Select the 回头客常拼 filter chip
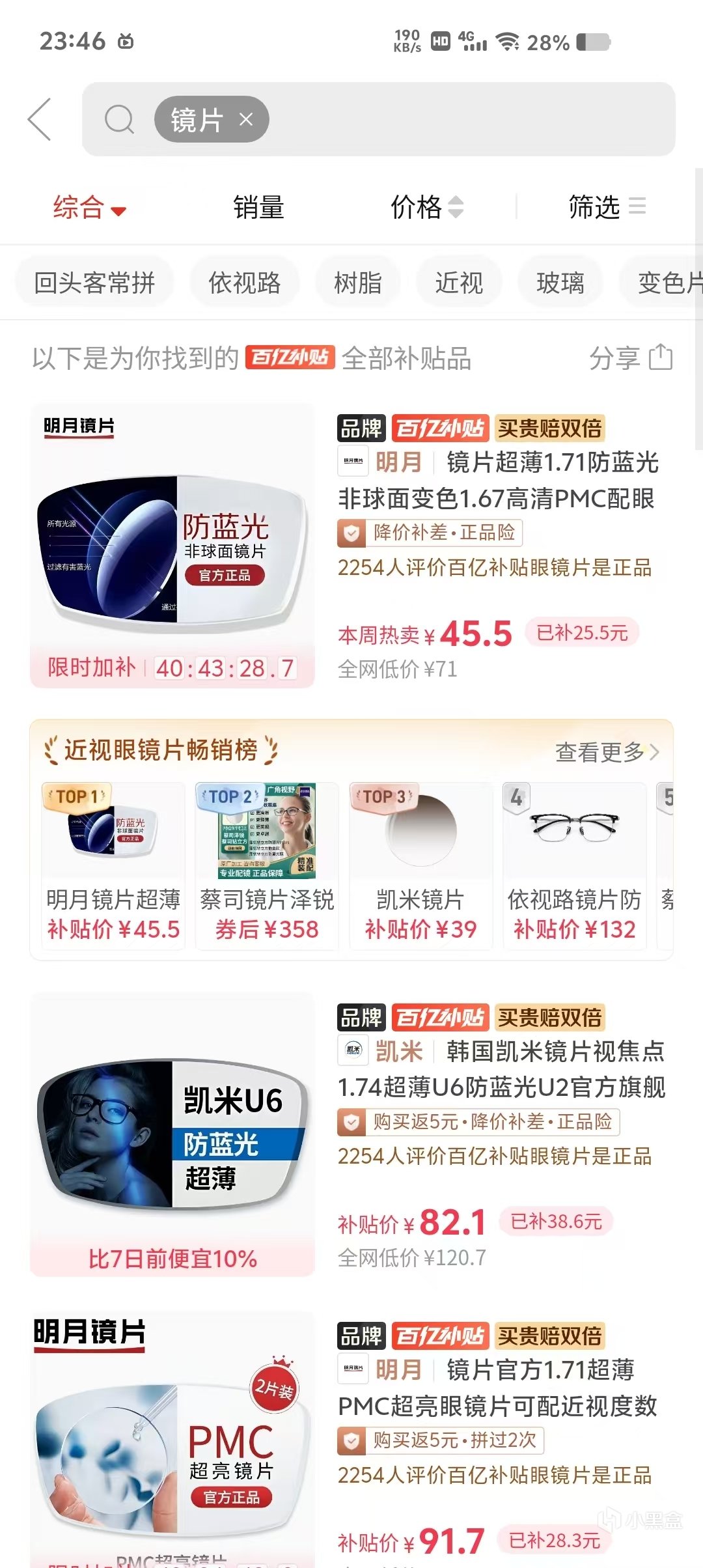703x1568 pixels. point(94,283)
